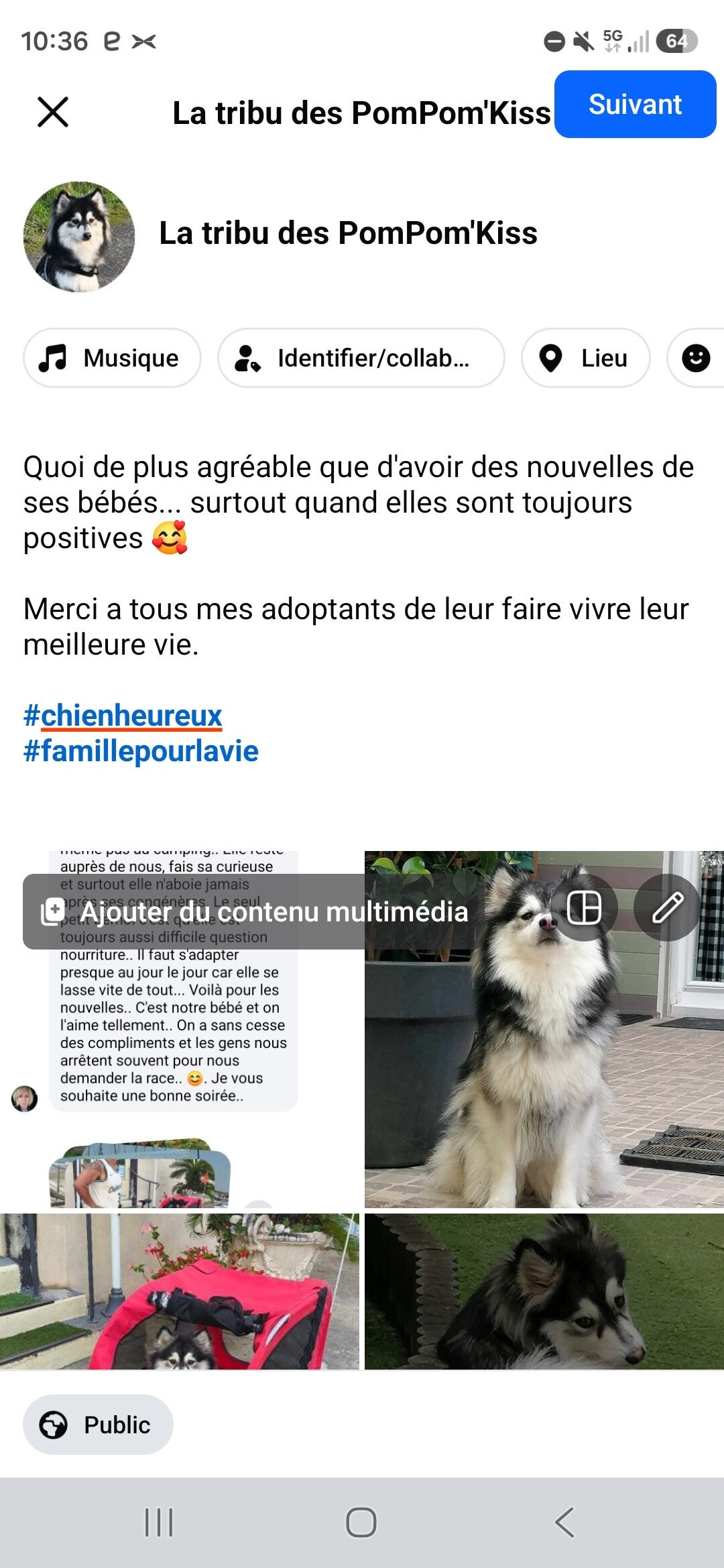Open the feeling emoji chip
This screenshot has height=1568, width=724.
coord(696,358)
